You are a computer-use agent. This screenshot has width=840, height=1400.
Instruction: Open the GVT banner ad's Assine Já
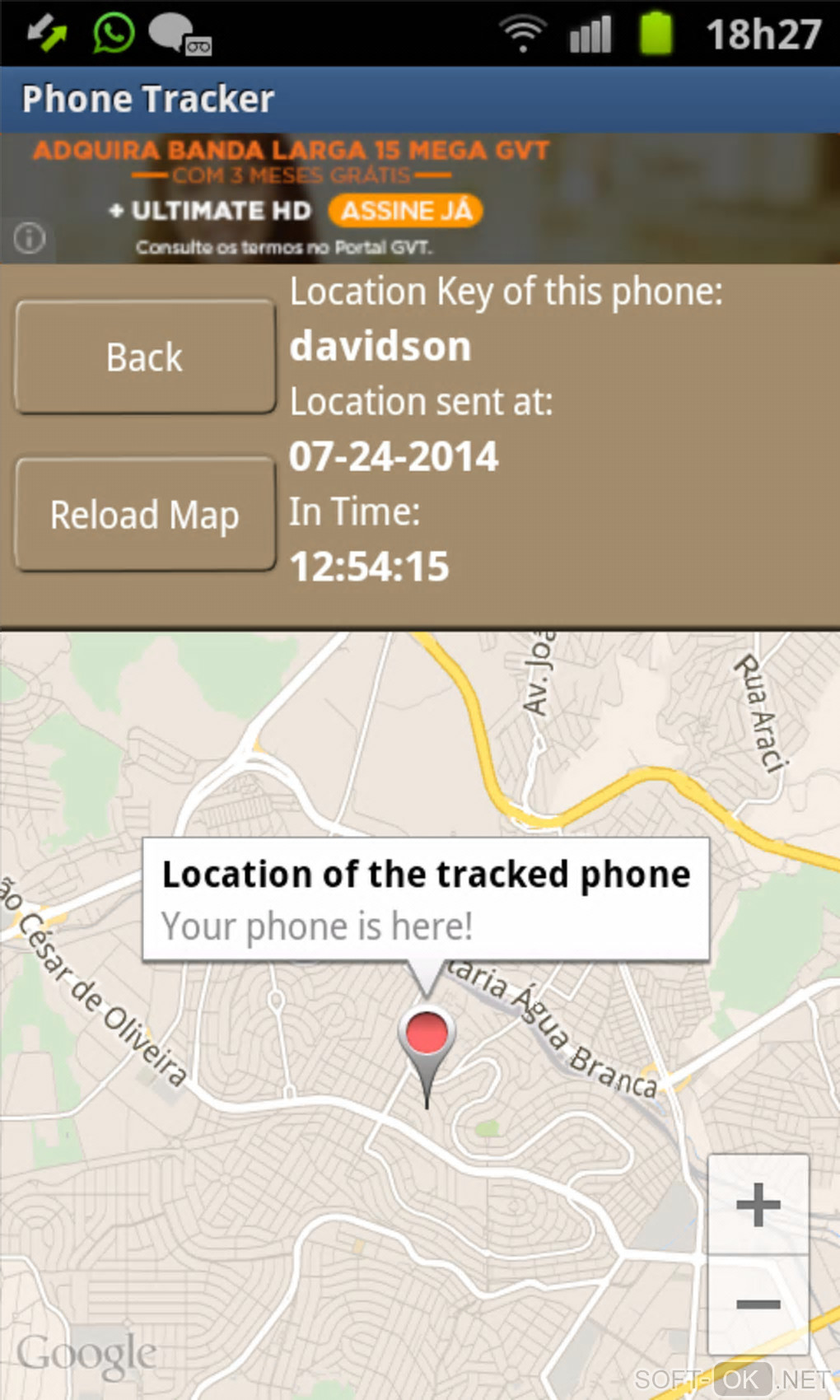[x=405, y=211]
